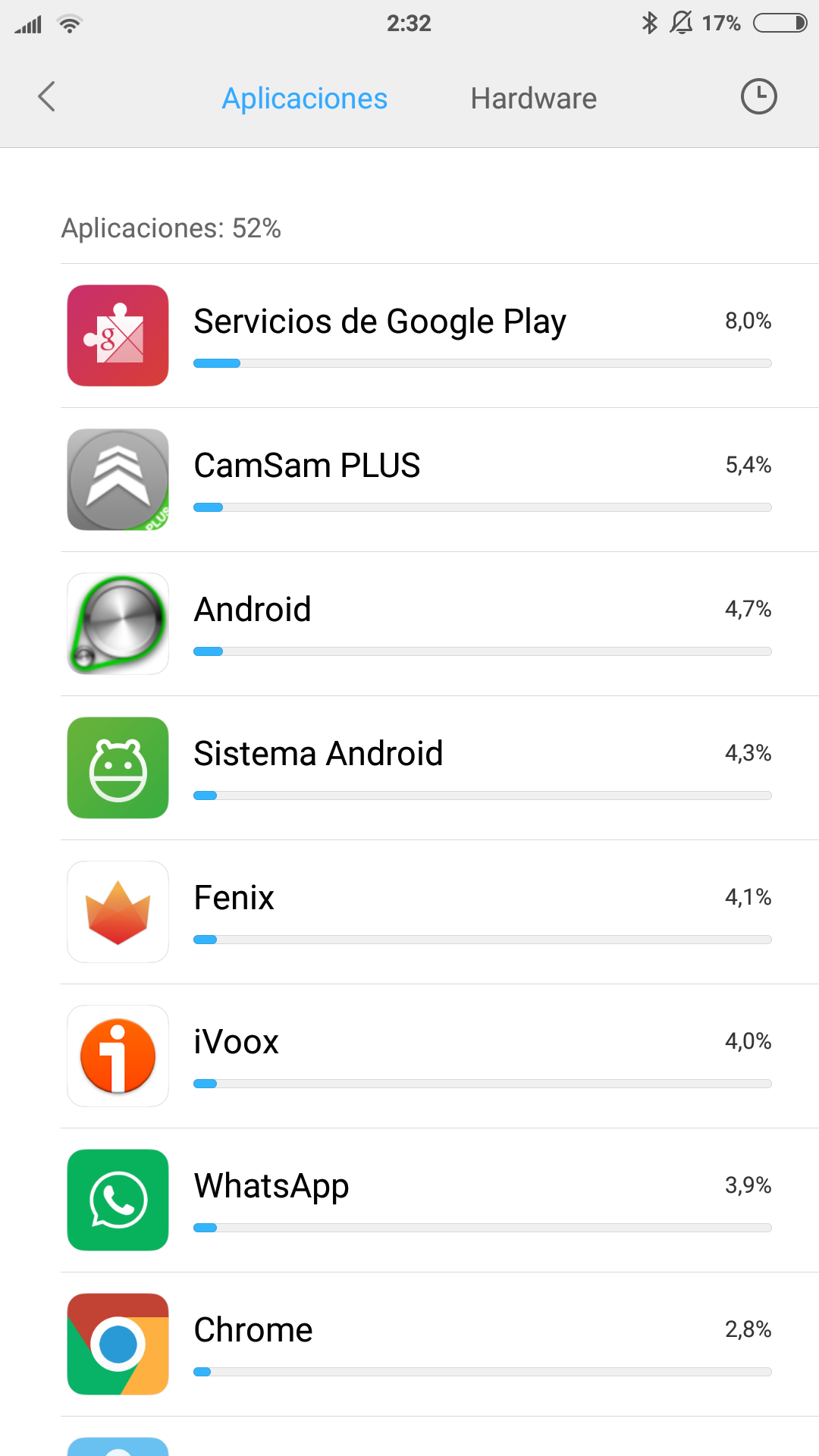Open the clock history icon
The width and height of the screenshot is (819, 1456).
[758, 97]
